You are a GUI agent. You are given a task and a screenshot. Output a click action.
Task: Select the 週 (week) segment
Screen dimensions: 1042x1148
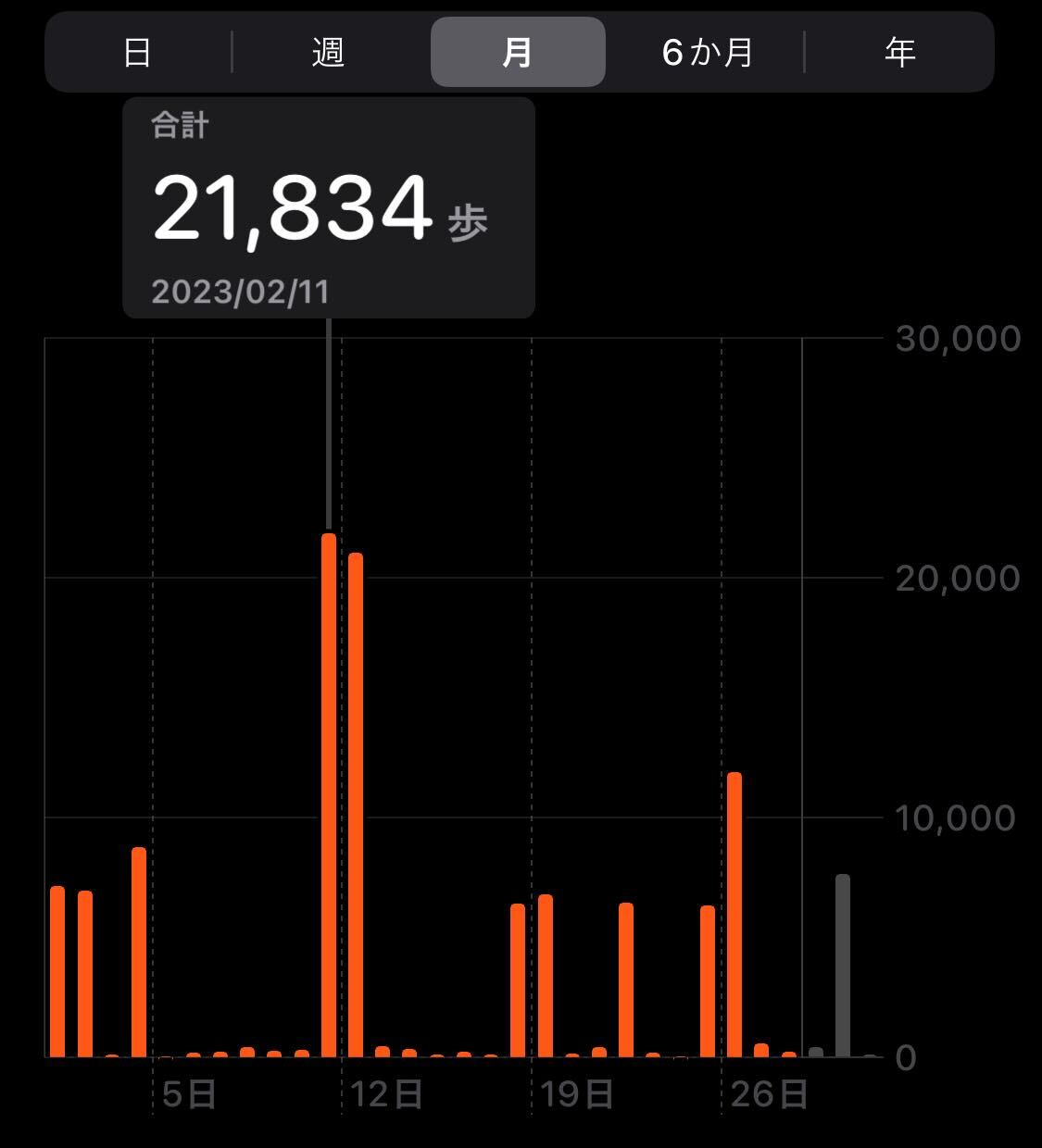pyautogui.click(x=328, y=52)
